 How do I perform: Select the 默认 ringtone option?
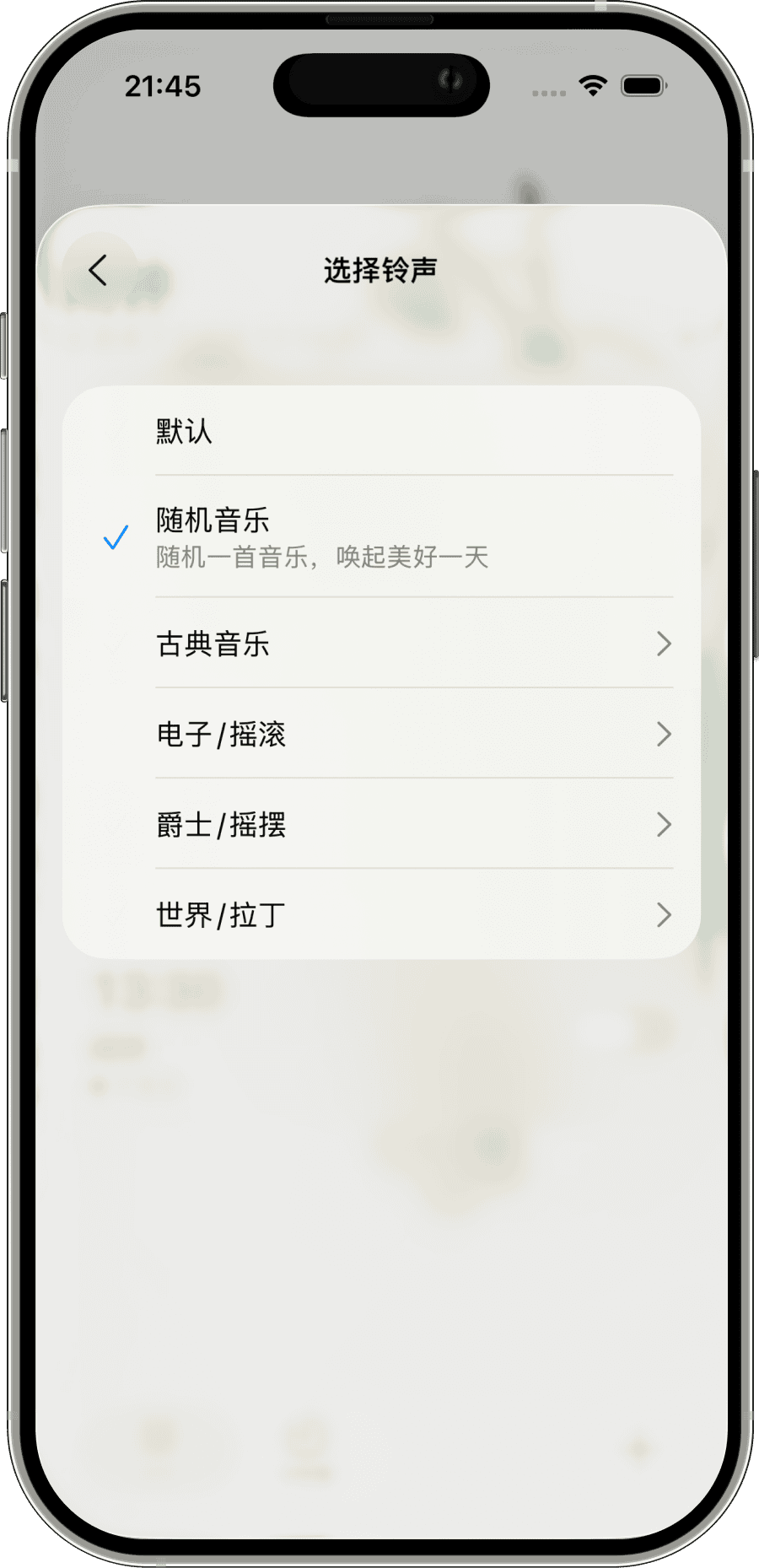point(381,431)
